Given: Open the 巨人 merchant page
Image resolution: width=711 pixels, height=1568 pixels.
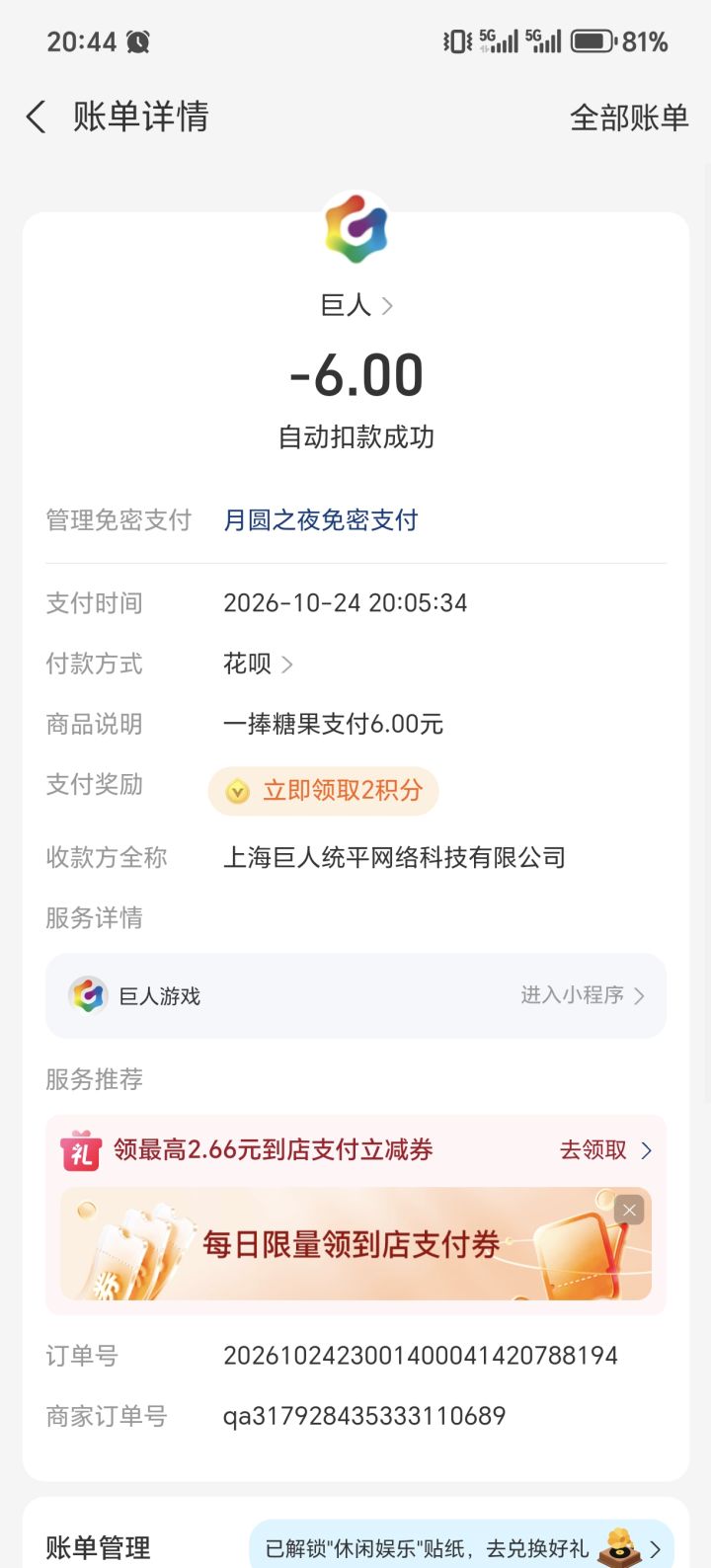Looking at the screenshot, I should pyautogui.click(x=356, y=305).
